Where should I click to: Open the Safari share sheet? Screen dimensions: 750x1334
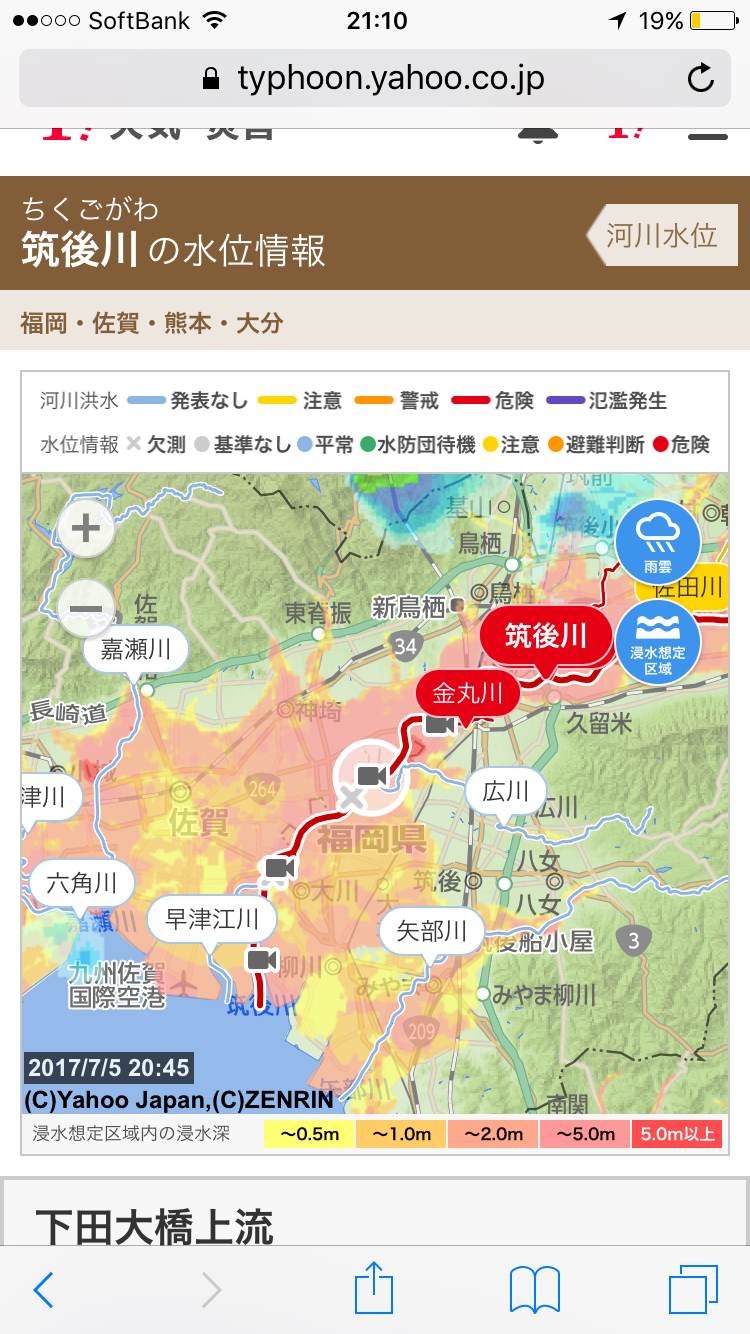(375, 1288)
